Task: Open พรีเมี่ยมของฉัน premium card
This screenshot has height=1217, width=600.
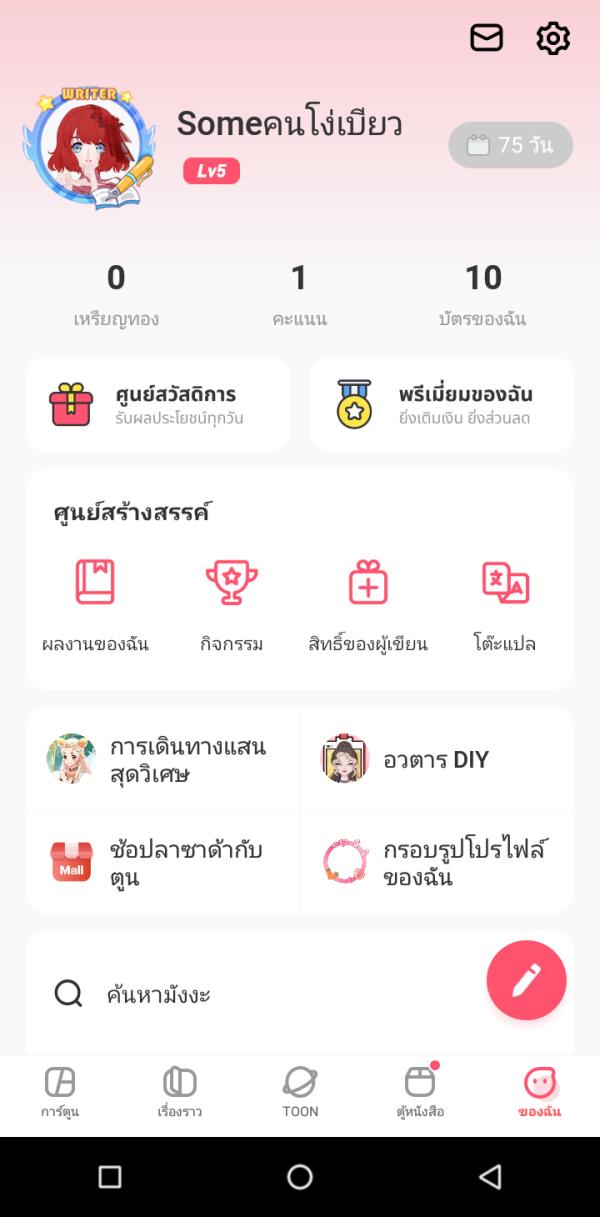Action: (x=441, y=404)
